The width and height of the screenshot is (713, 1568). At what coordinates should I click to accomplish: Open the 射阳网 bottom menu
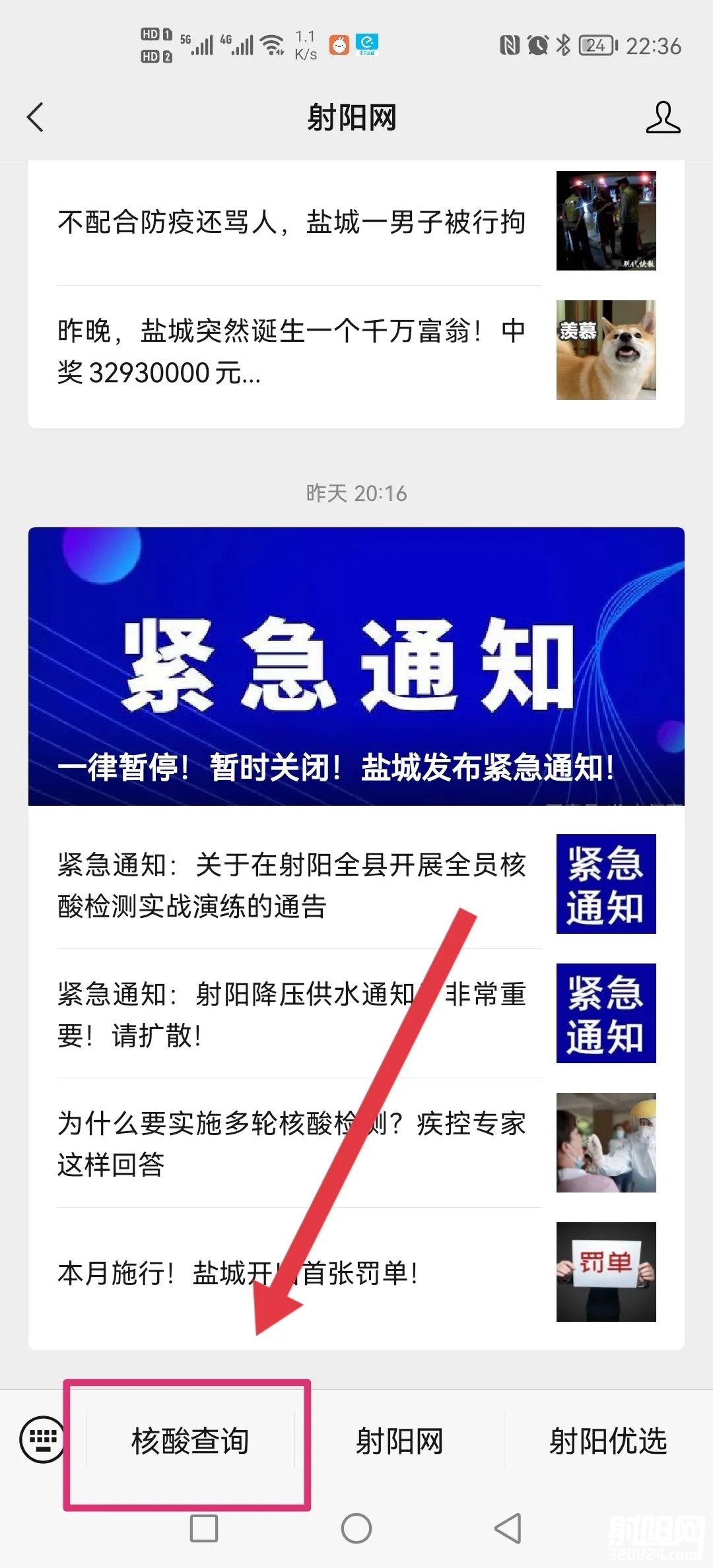point(399,1441)
